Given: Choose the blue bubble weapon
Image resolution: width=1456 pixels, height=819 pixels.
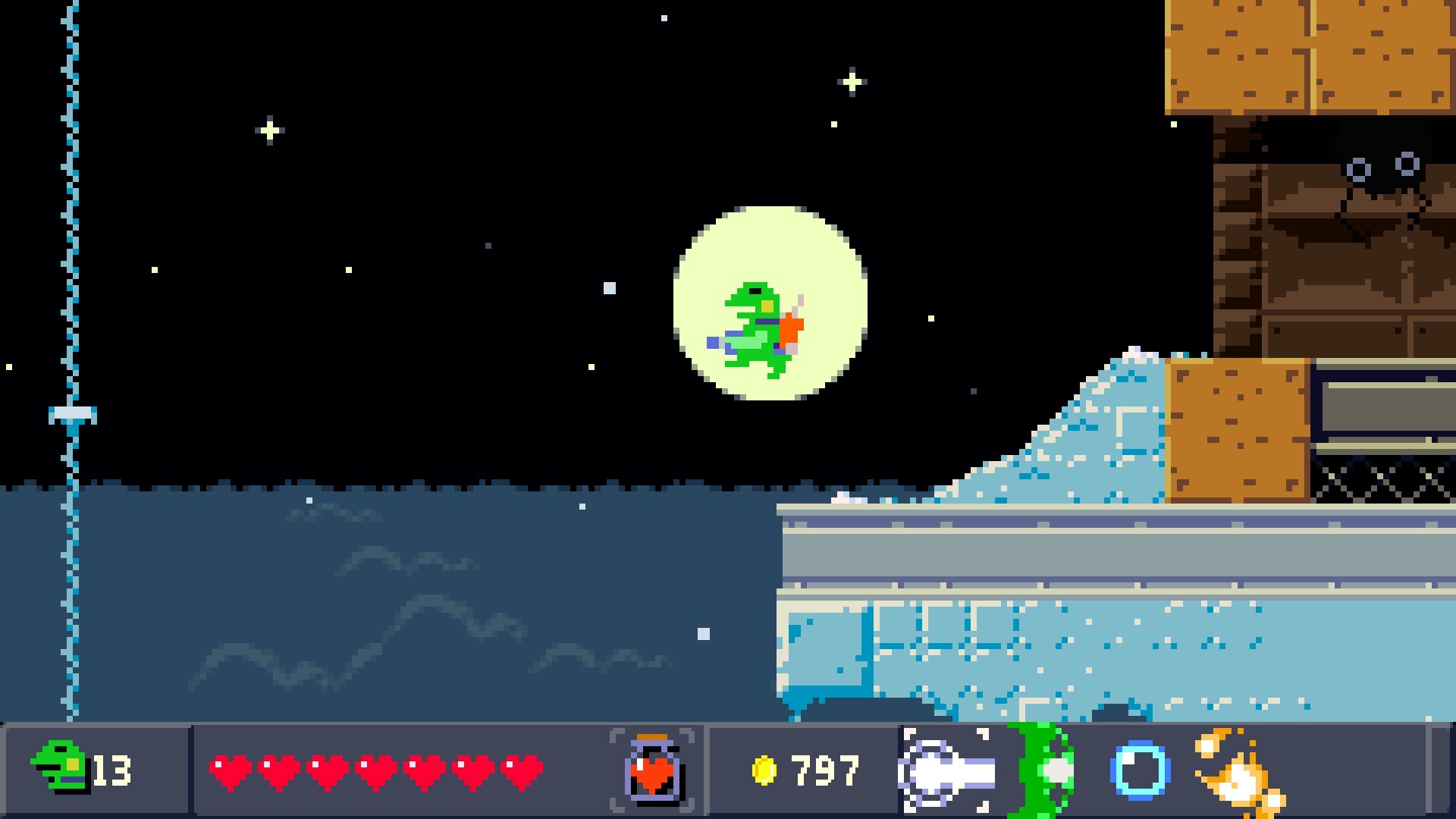Looking at the screenshot, I should pyautogui.click(x=1140, y=770).
